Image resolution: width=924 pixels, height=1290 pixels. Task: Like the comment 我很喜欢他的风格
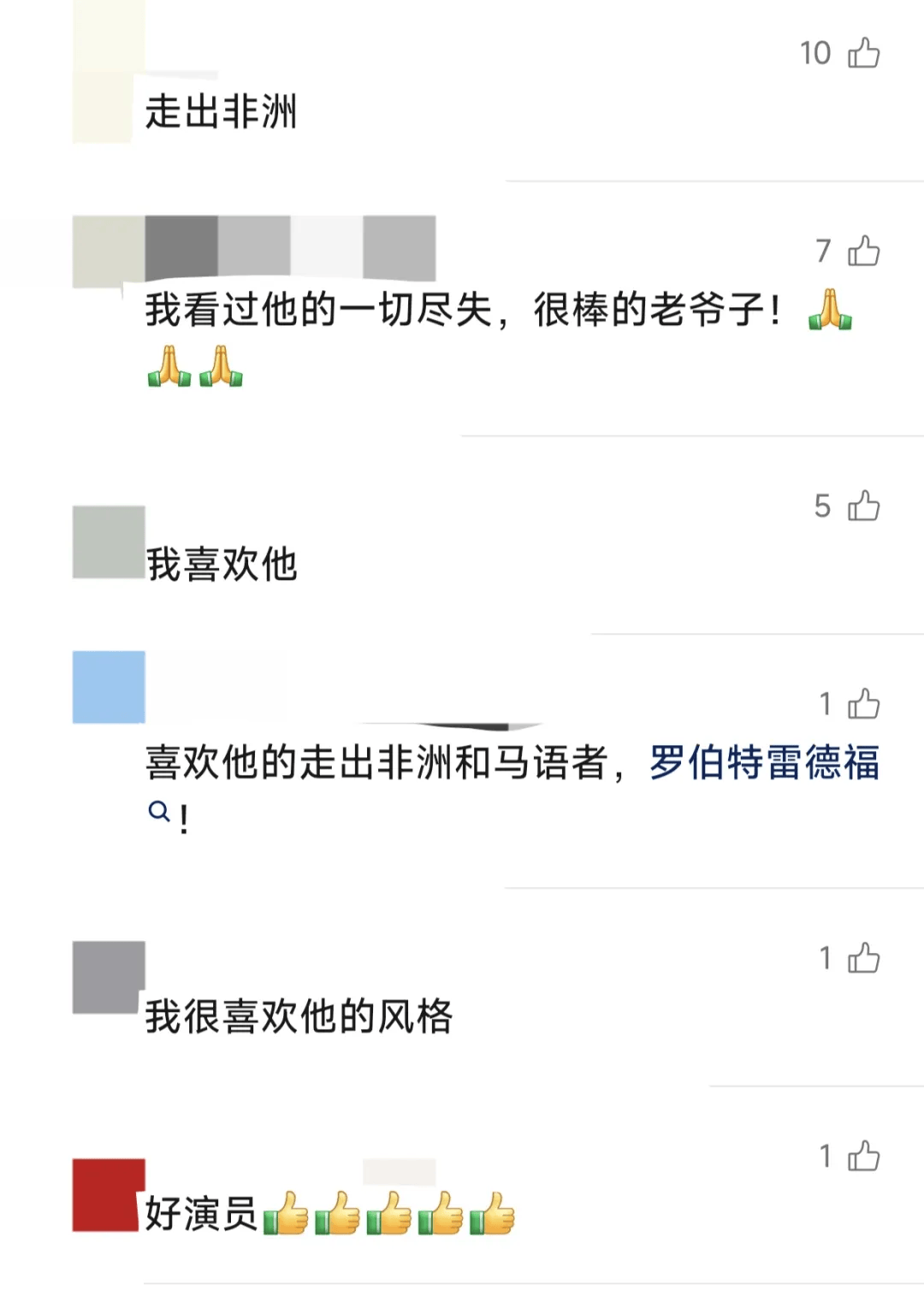[863, 959]
